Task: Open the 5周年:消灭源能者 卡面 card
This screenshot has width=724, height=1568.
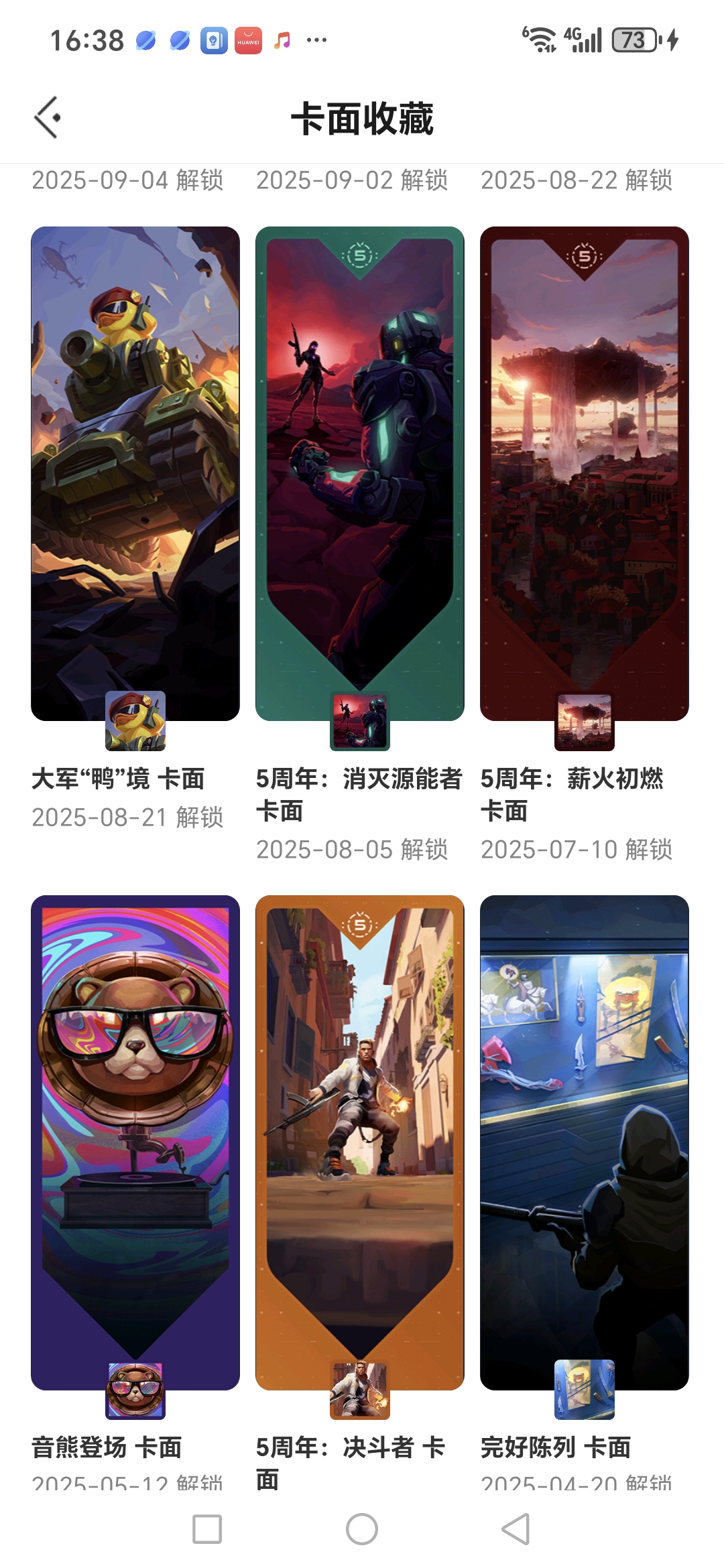Action: pos(360,474)
